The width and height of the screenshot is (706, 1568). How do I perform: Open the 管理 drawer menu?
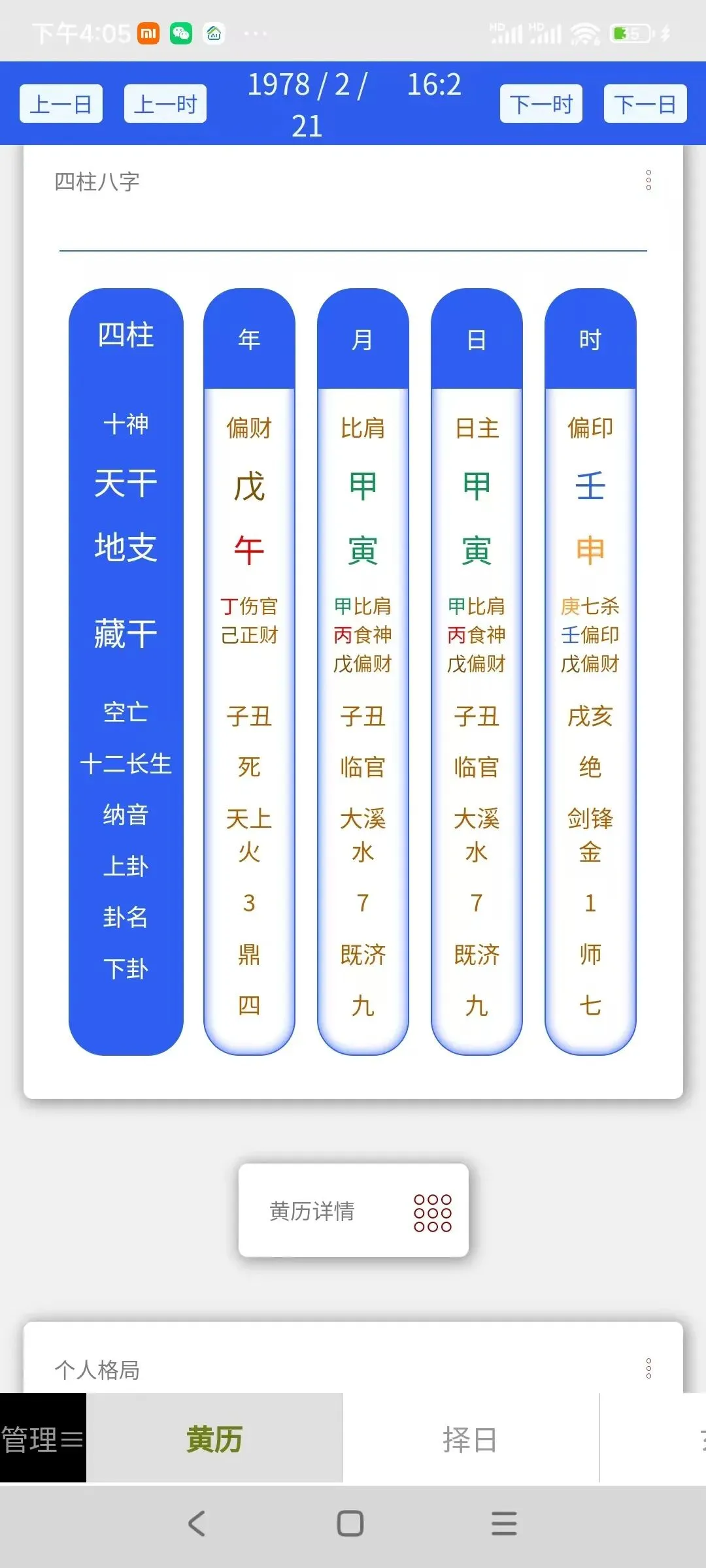pyautogui.click(x=42, y=1439)
